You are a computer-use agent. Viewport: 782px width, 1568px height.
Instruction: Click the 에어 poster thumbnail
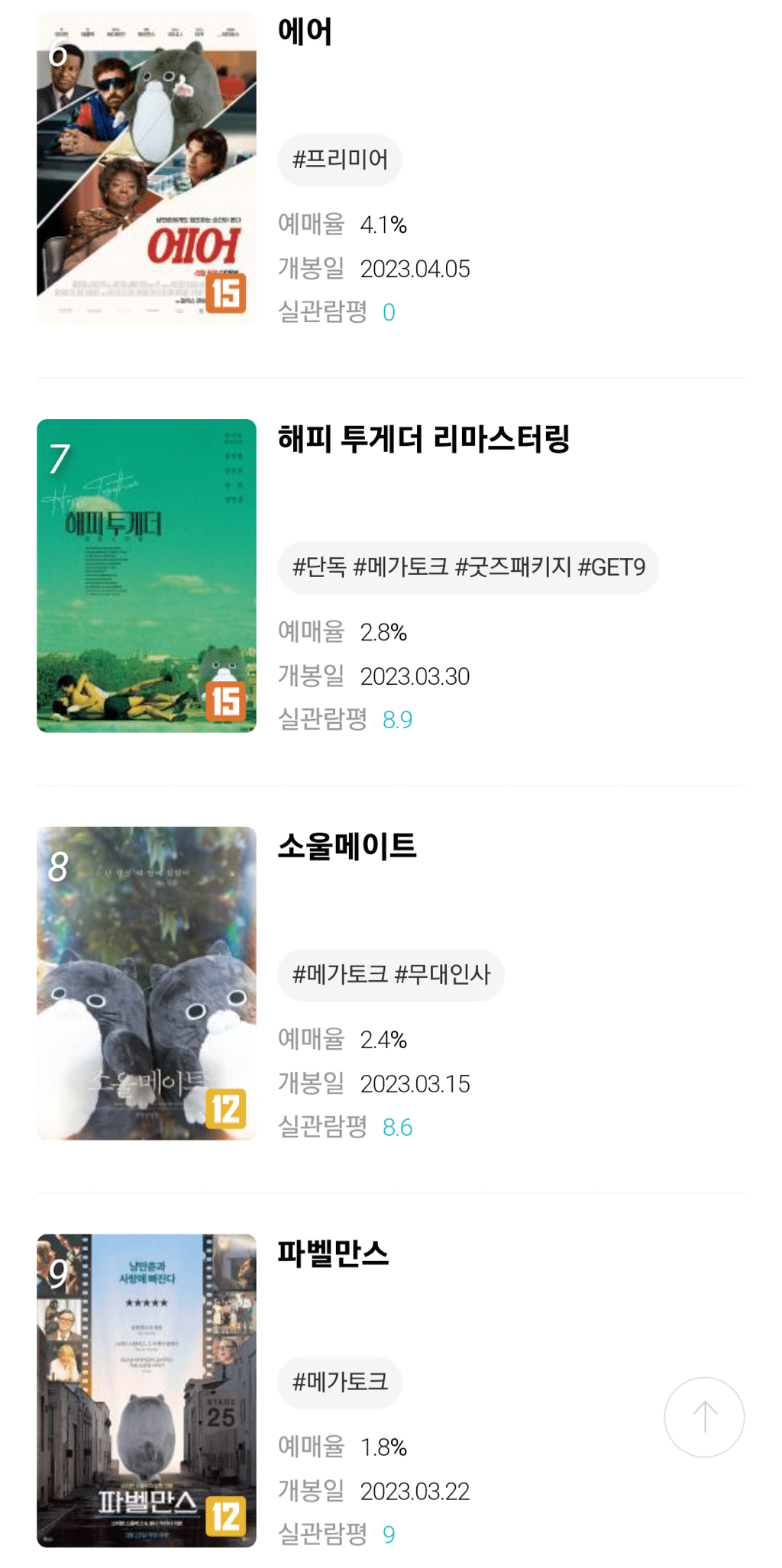click(147, 167)
